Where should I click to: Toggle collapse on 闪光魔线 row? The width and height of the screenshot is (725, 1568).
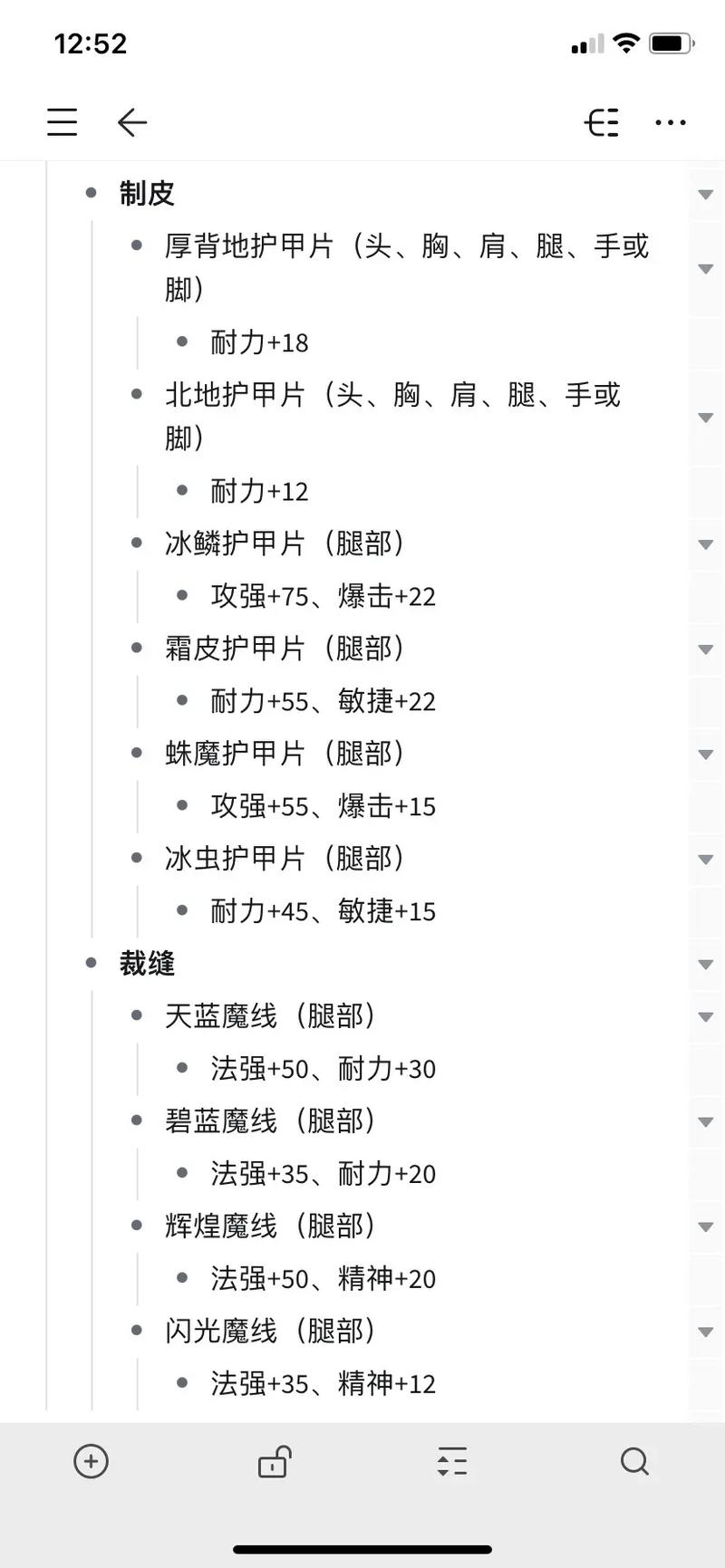point(705,1332)
